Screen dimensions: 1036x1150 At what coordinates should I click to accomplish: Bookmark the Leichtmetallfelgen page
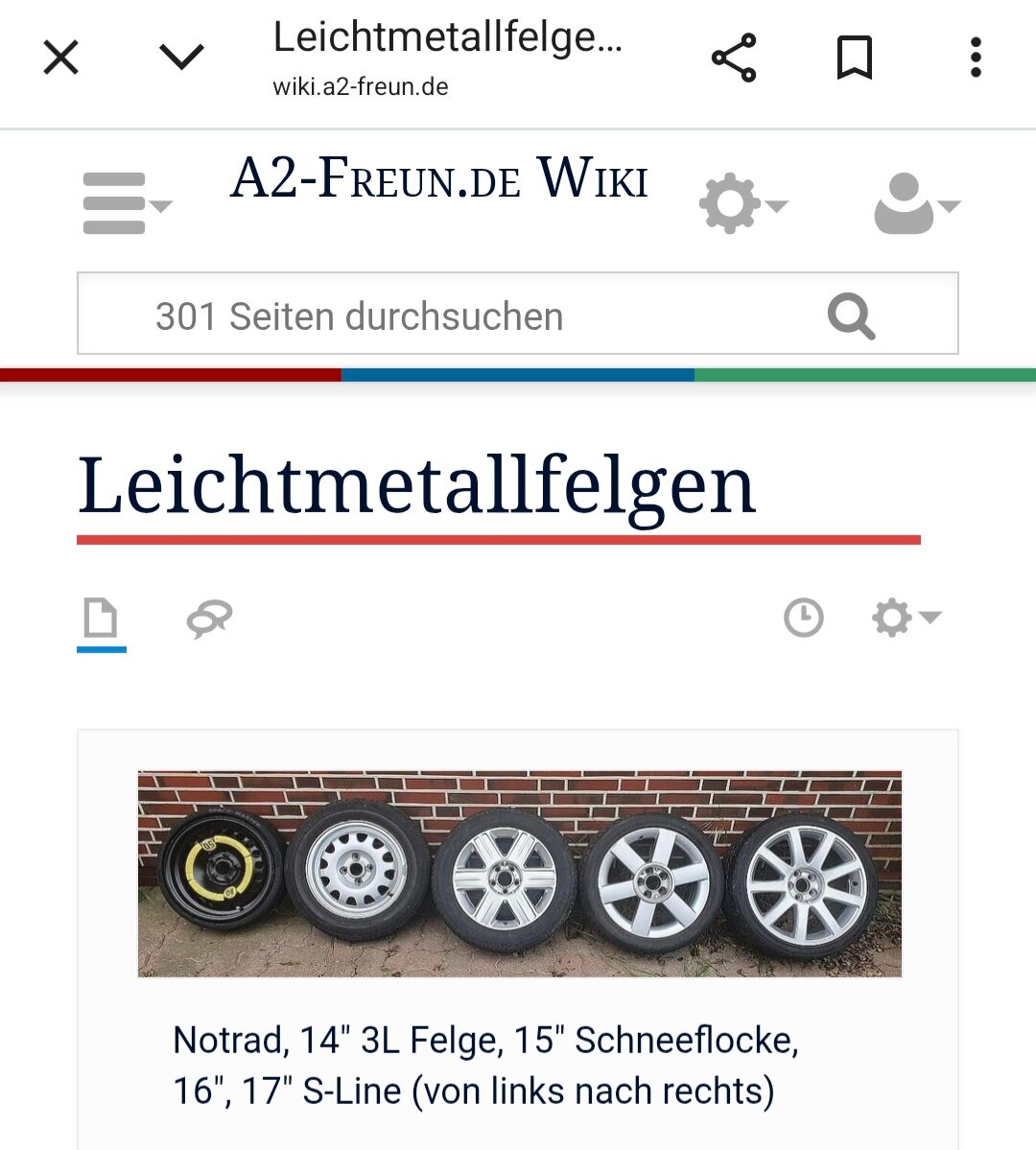tap(854, 59)
